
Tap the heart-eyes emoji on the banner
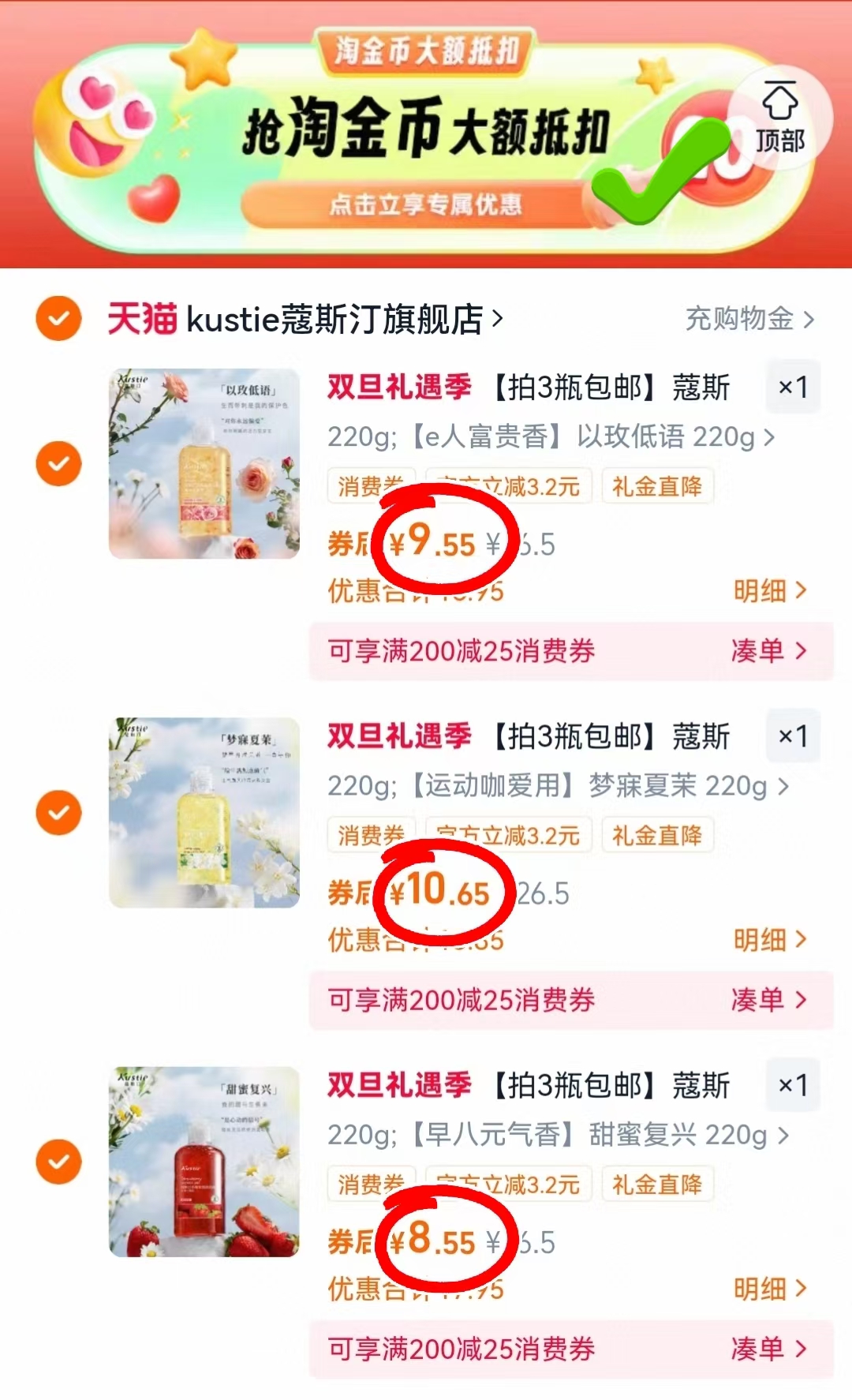(95, 122)
